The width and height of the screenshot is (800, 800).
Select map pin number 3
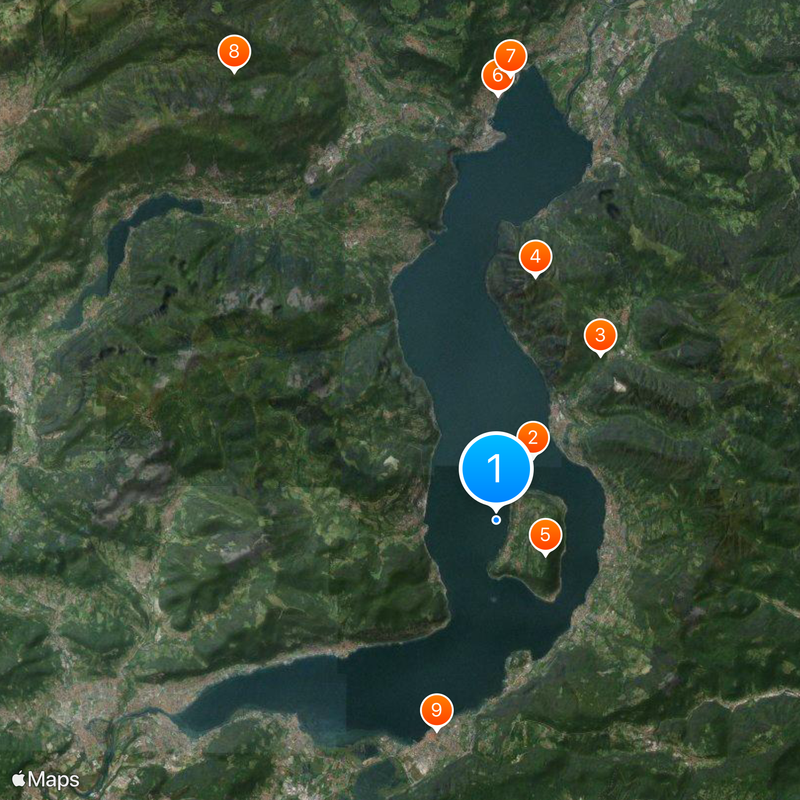point(600,334)
